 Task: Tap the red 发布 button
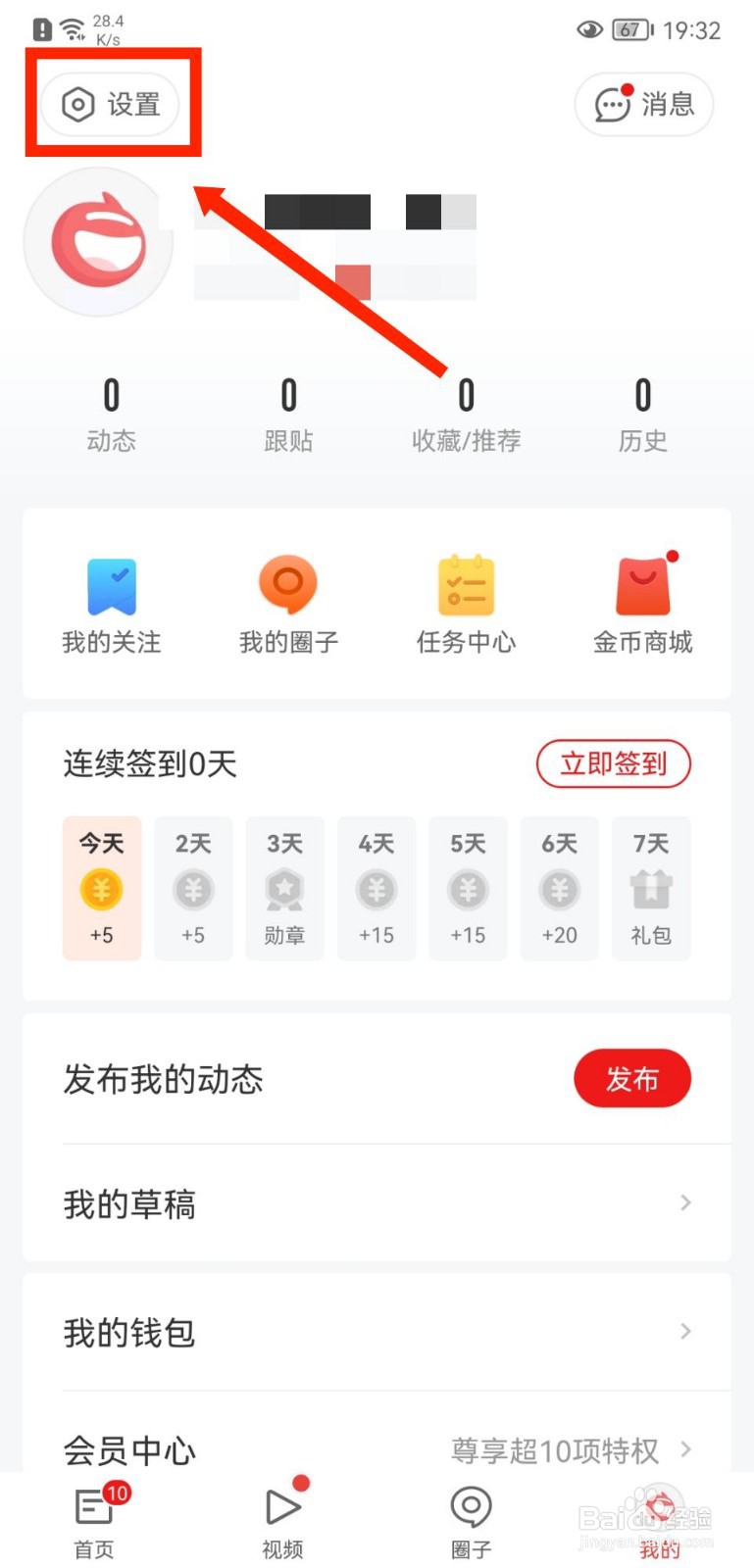coord(632,1079)
